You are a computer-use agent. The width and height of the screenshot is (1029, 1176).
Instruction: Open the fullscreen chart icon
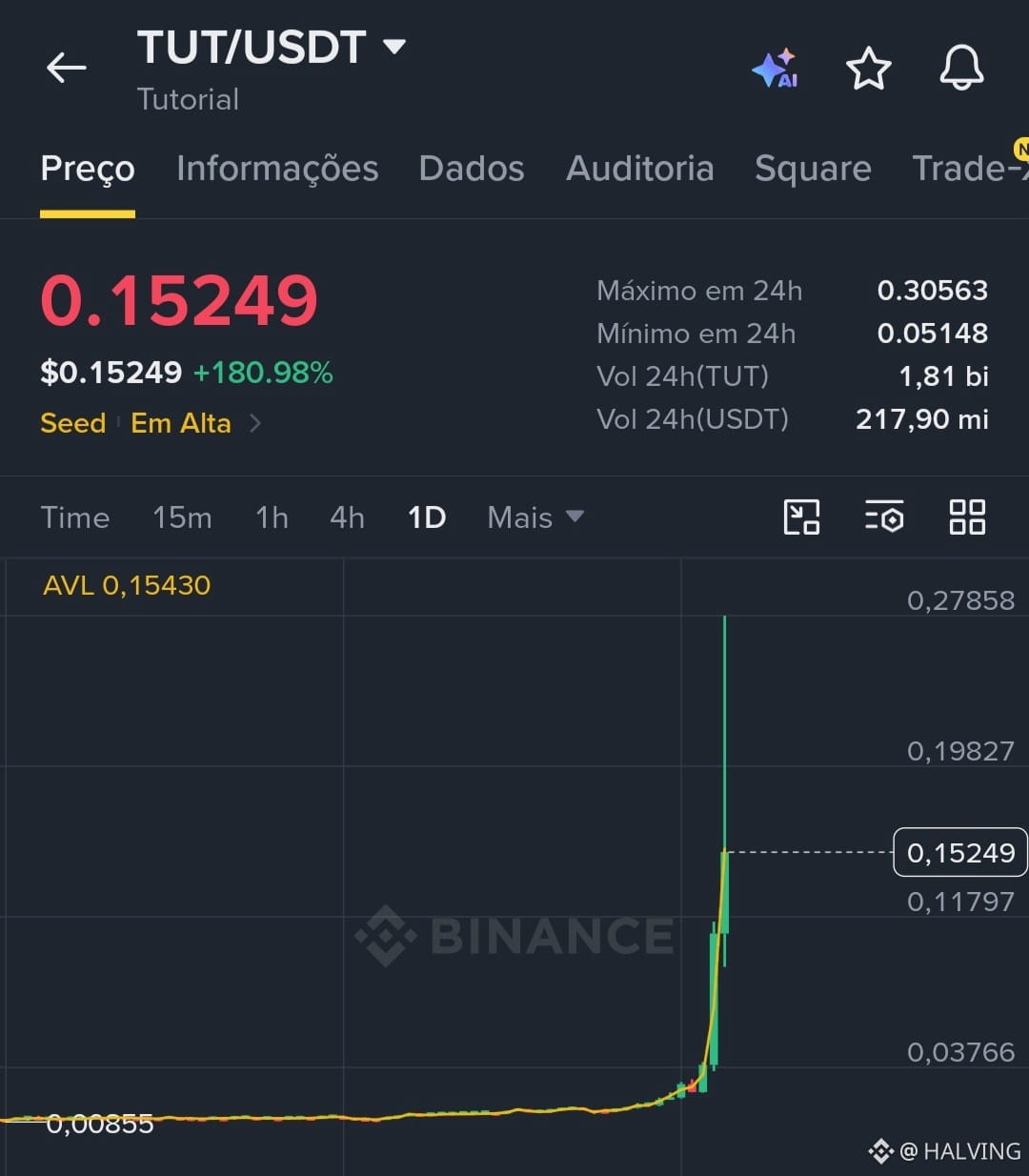[801, 517]
